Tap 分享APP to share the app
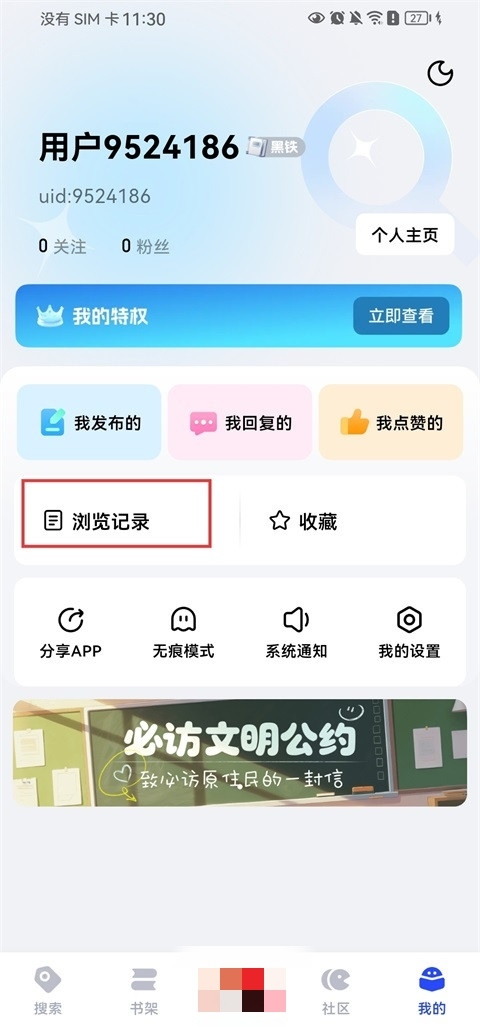 point(71,633)
